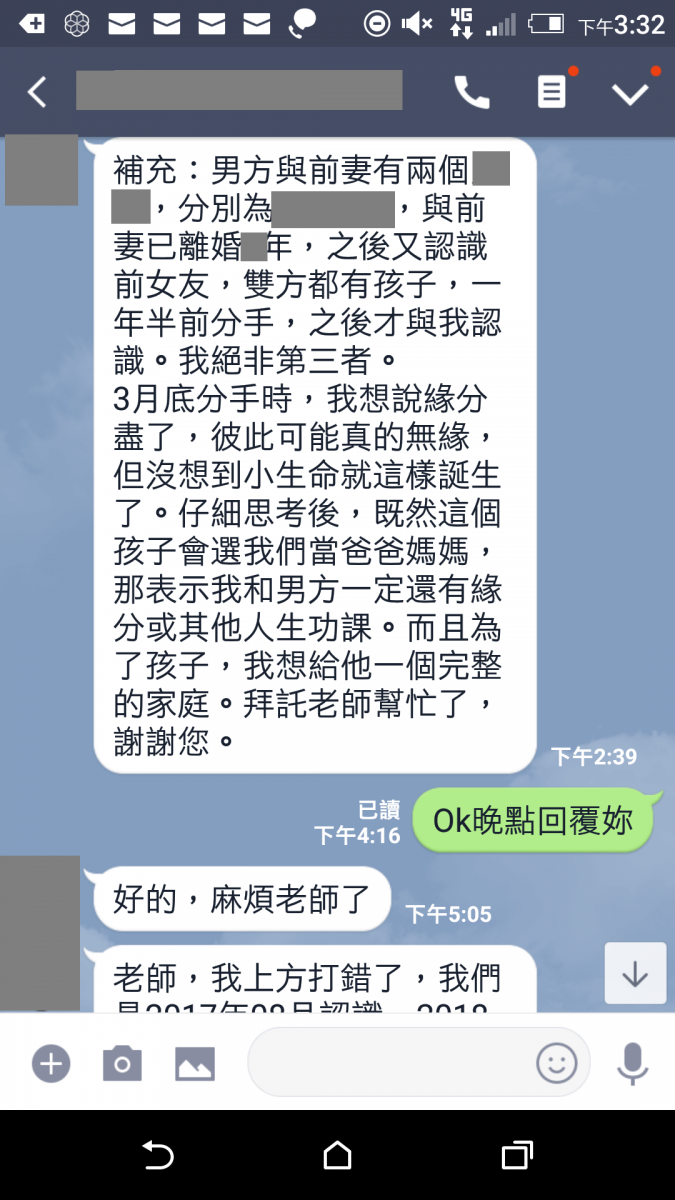Open the notes icon in the header
The image size is (675, 1200).
551,92
